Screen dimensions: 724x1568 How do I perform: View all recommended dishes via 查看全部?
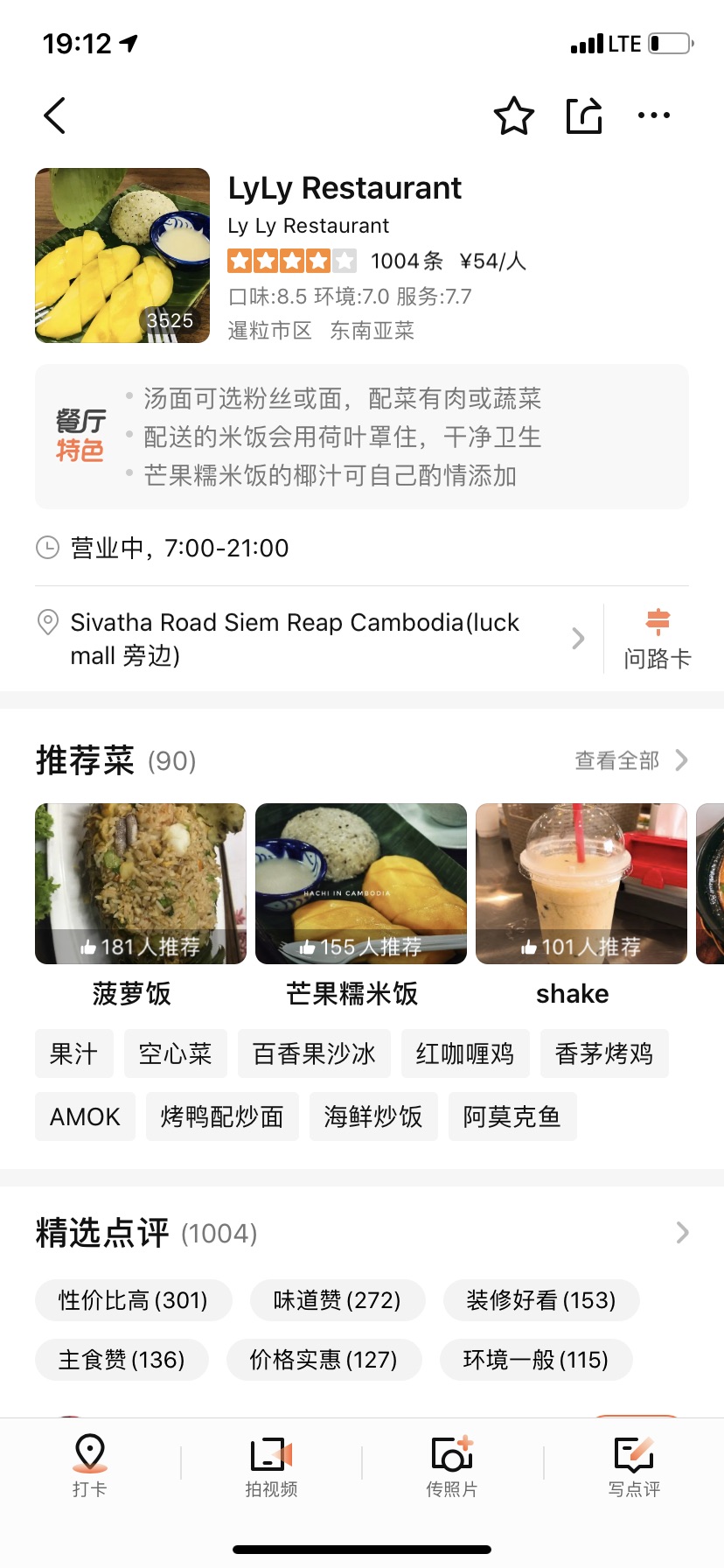630,761
